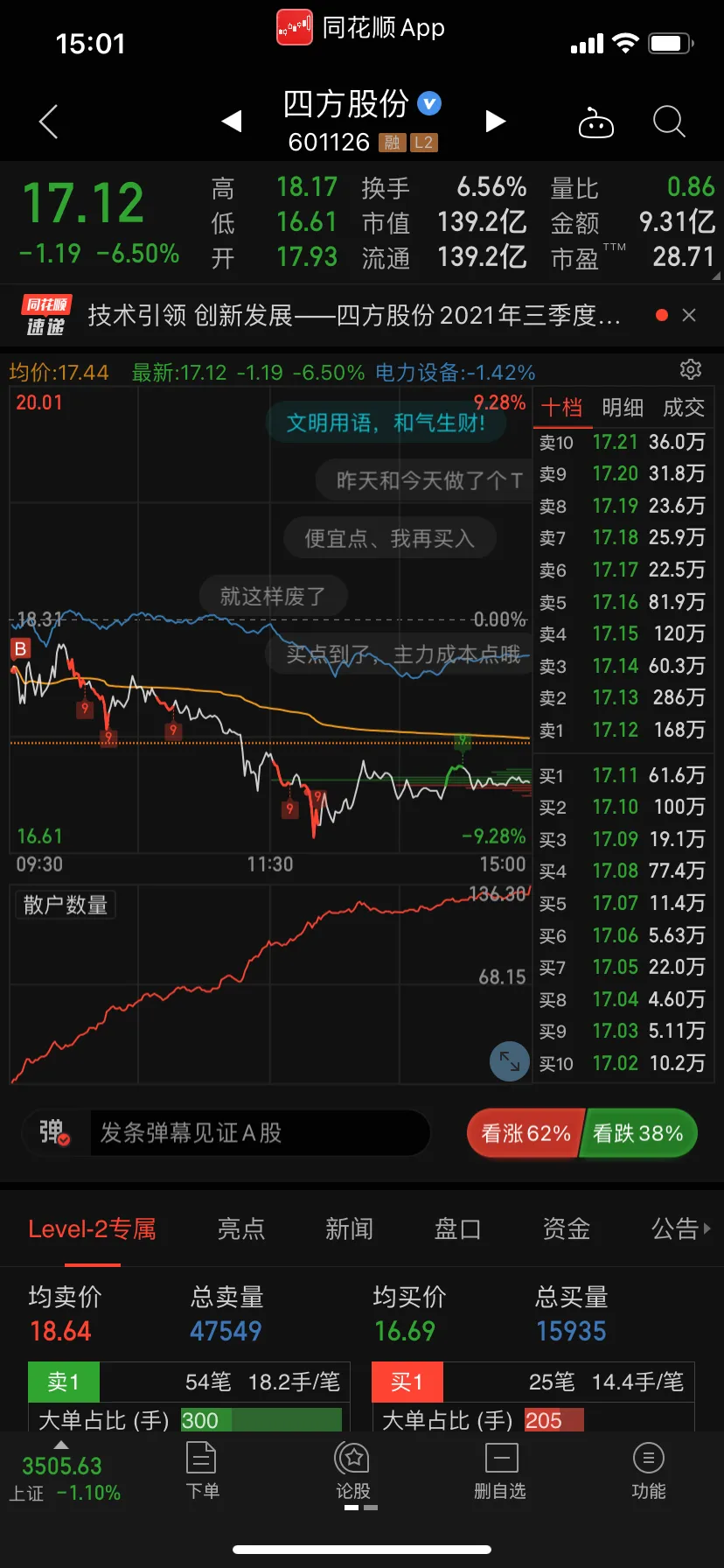Image resolution: width=724 pixels, height=1568 pixels.
Task: Type a comment in 发条弹幕见证A股 field
Action: tap(258, 1133)
